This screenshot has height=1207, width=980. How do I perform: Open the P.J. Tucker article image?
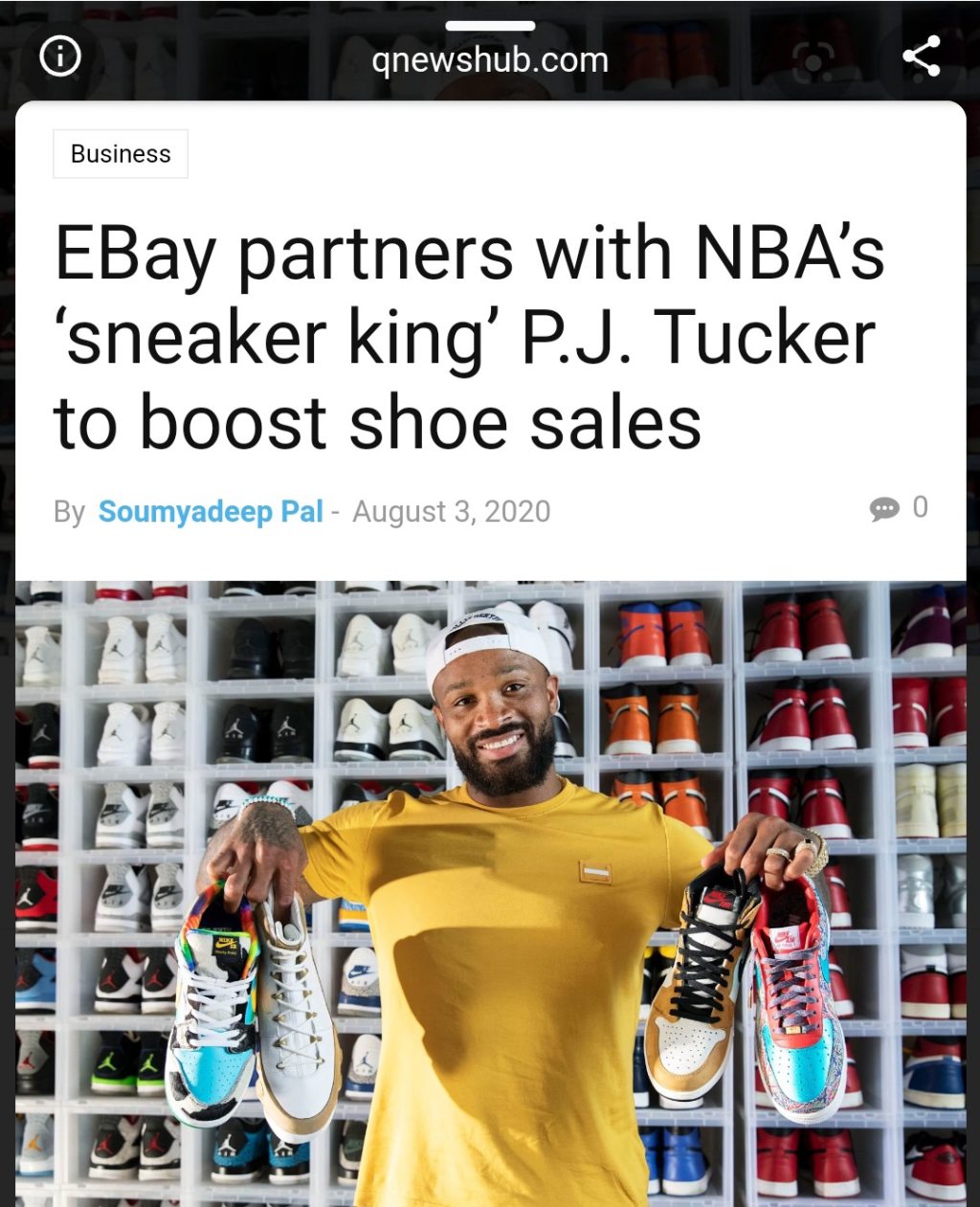pyautogui.click(x=490, y=890)
